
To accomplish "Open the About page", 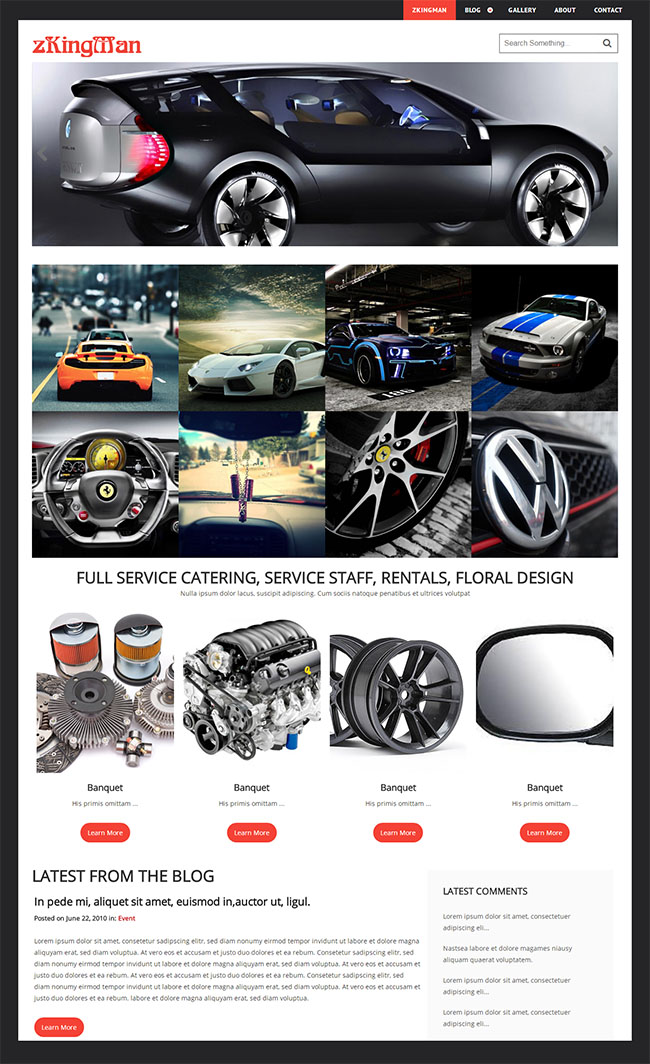I will [565, 10].
